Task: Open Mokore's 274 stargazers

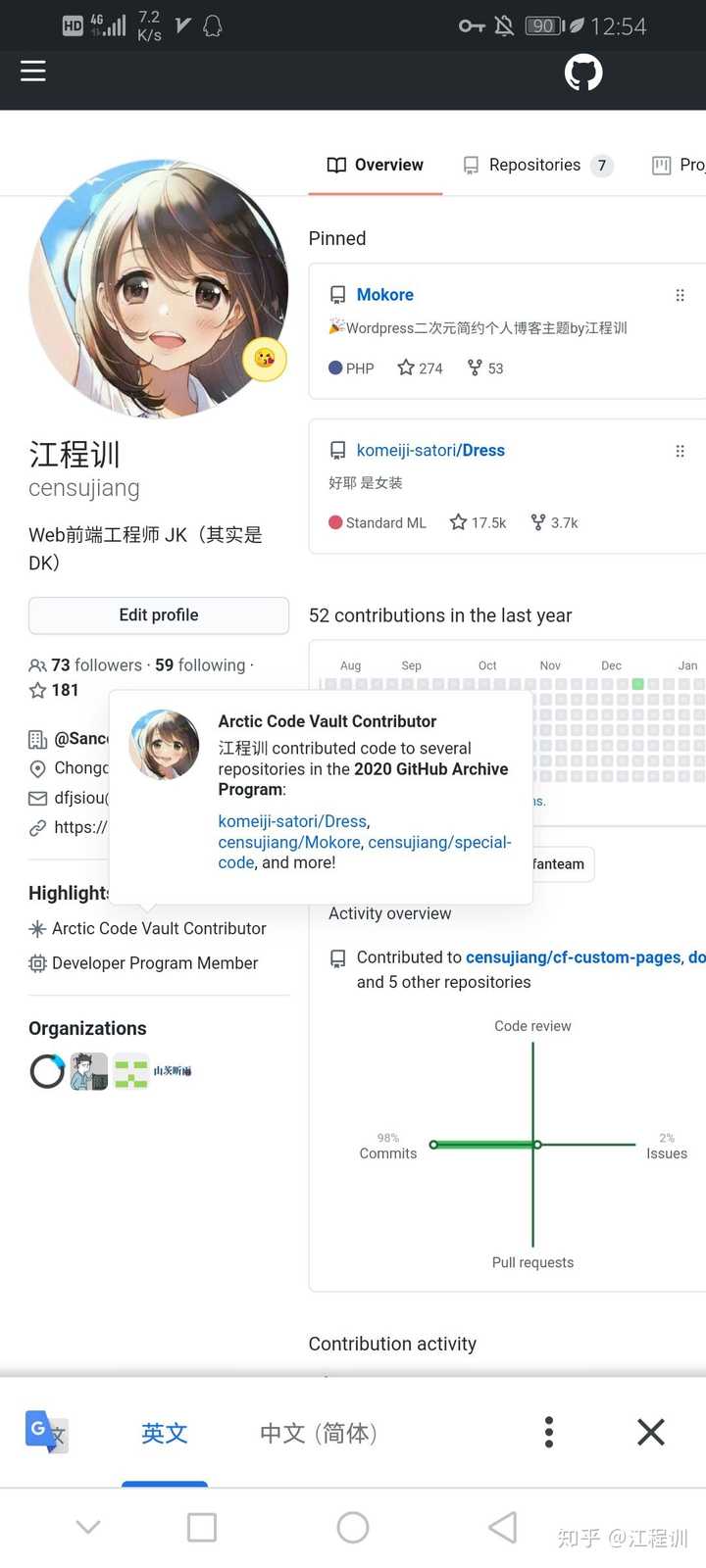Action: click(421, 368)
